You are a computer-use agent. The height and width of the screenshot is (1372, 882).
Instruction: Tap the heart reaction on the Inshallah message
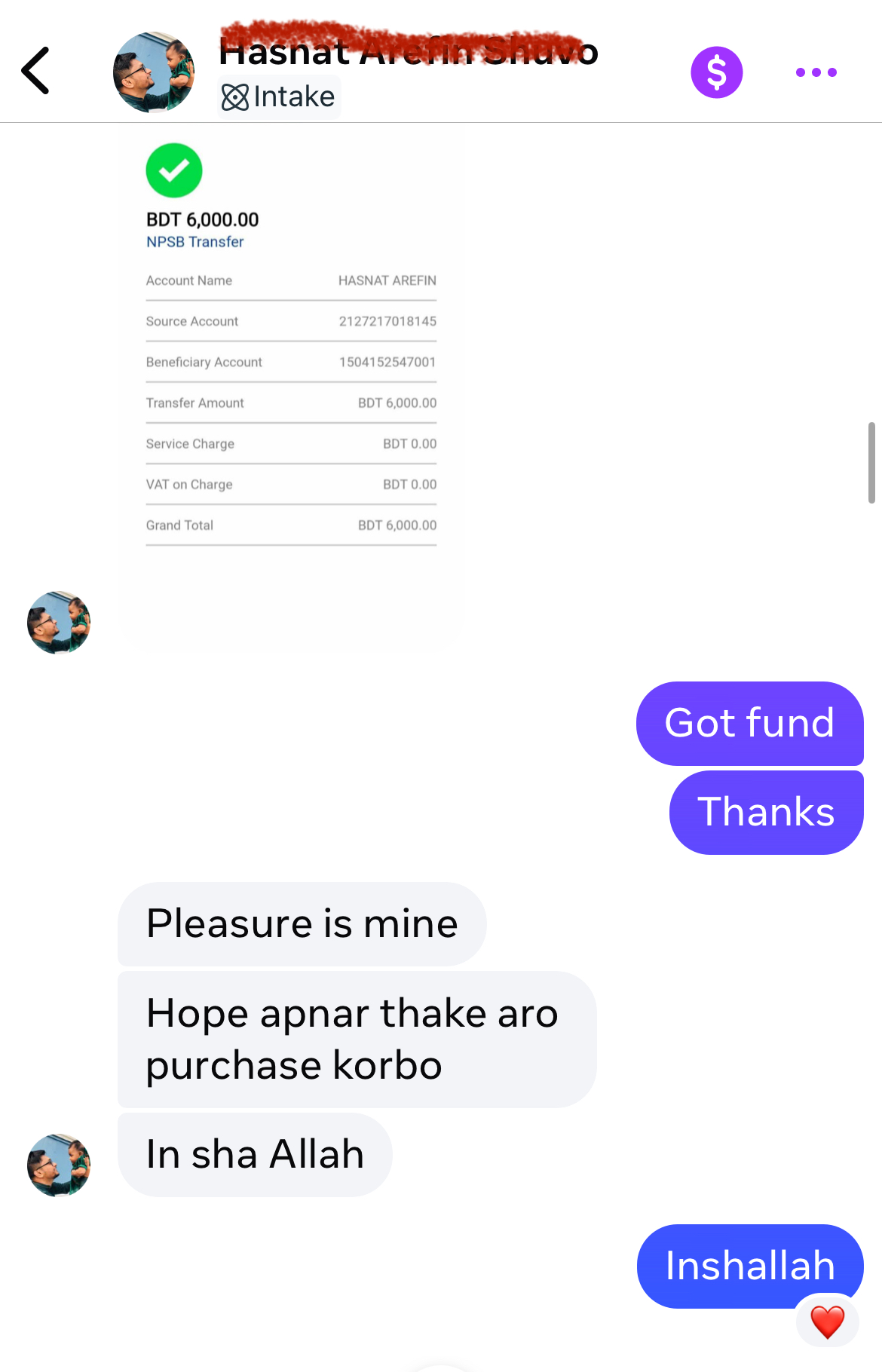click(827, 1322)
